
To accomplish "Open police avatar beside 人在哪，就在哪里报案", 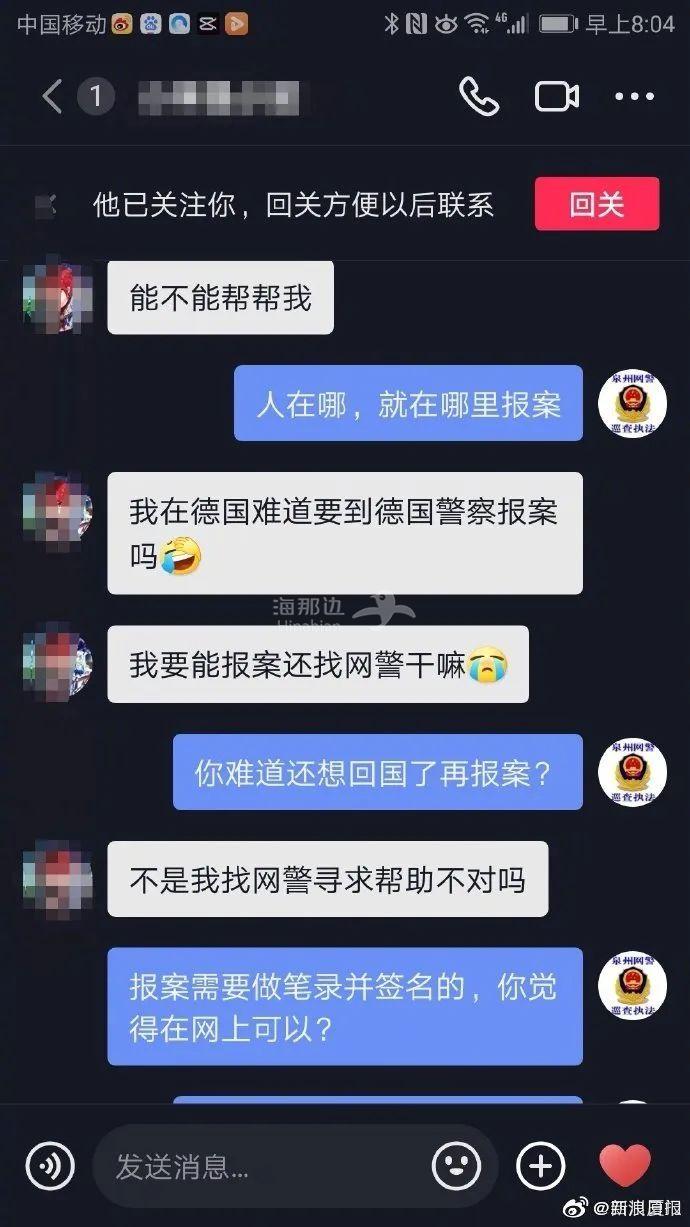I will 632,403.
